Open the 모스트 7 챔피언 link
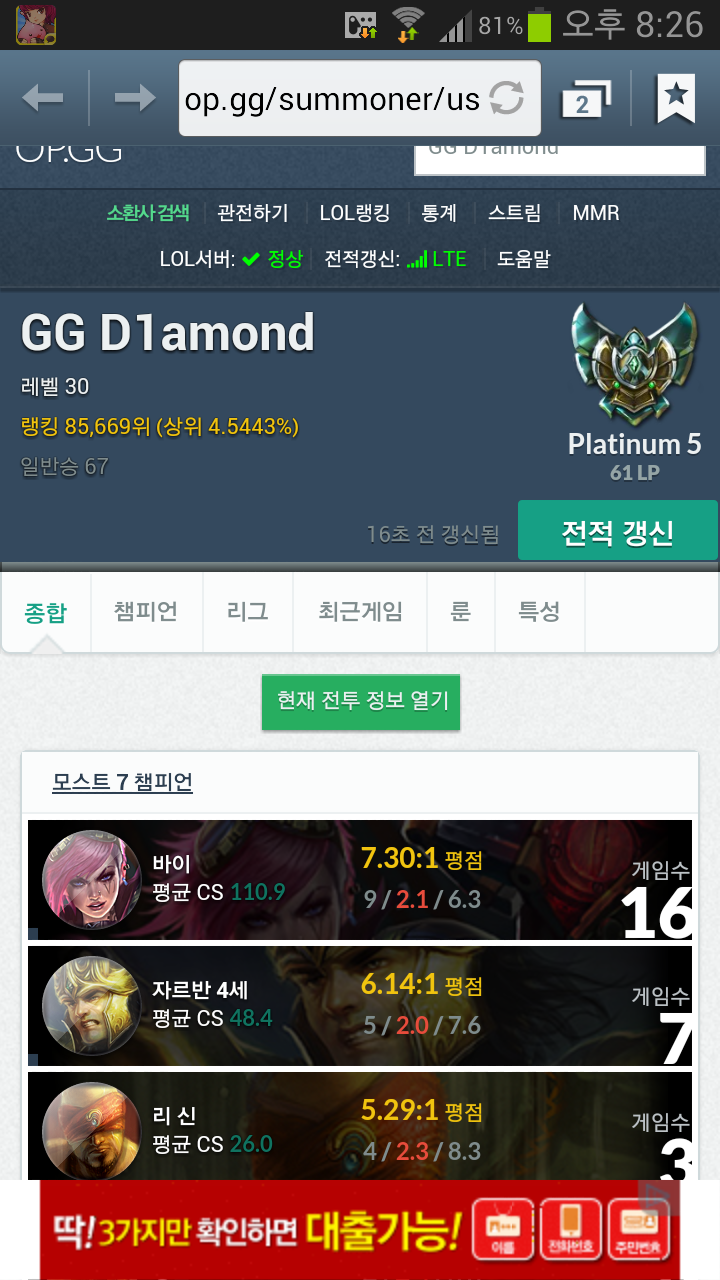Screen dimensions: 720x1280 [x=122, y=782]
